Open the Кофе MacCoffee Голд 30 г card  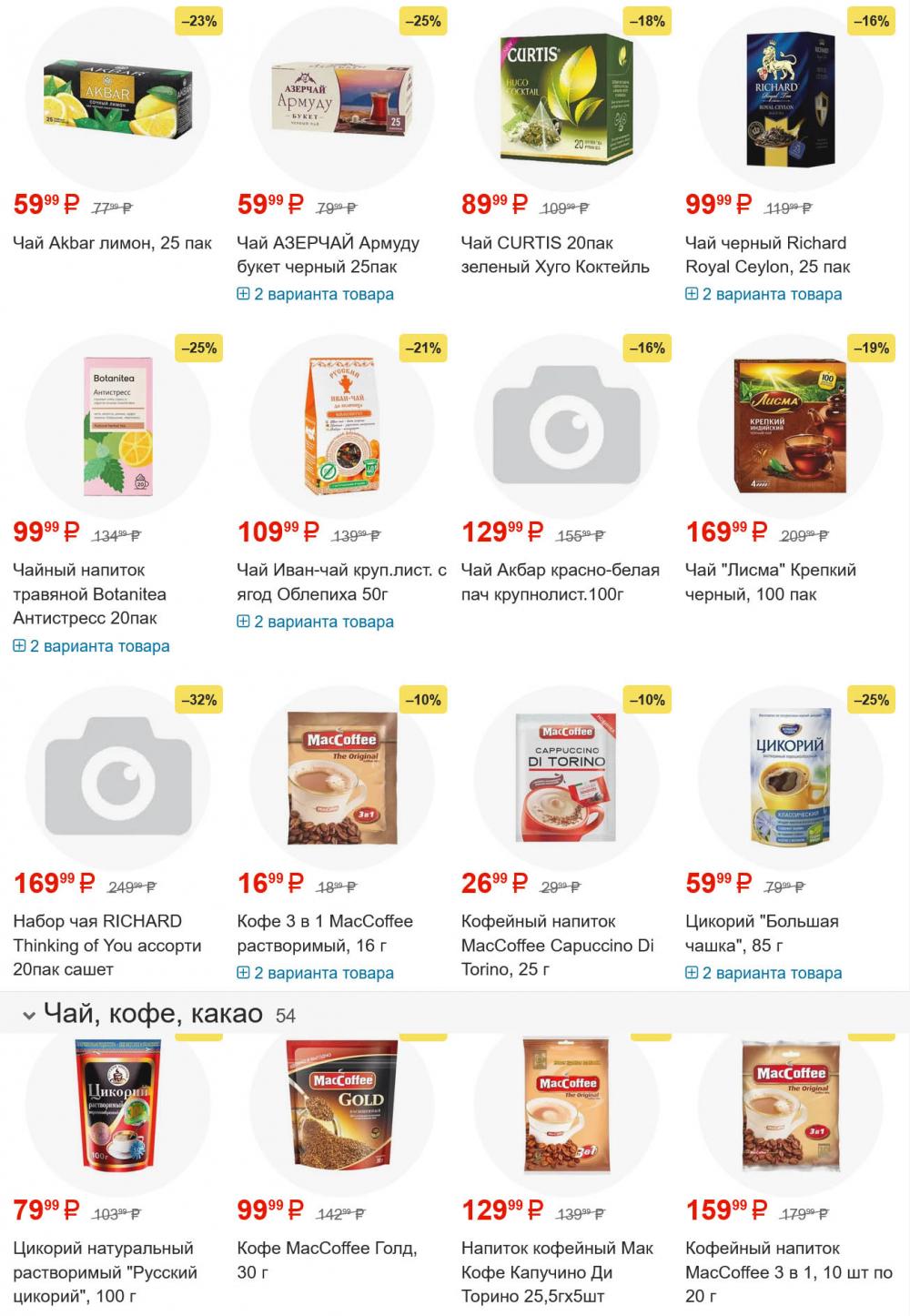tap(327, 1260)
